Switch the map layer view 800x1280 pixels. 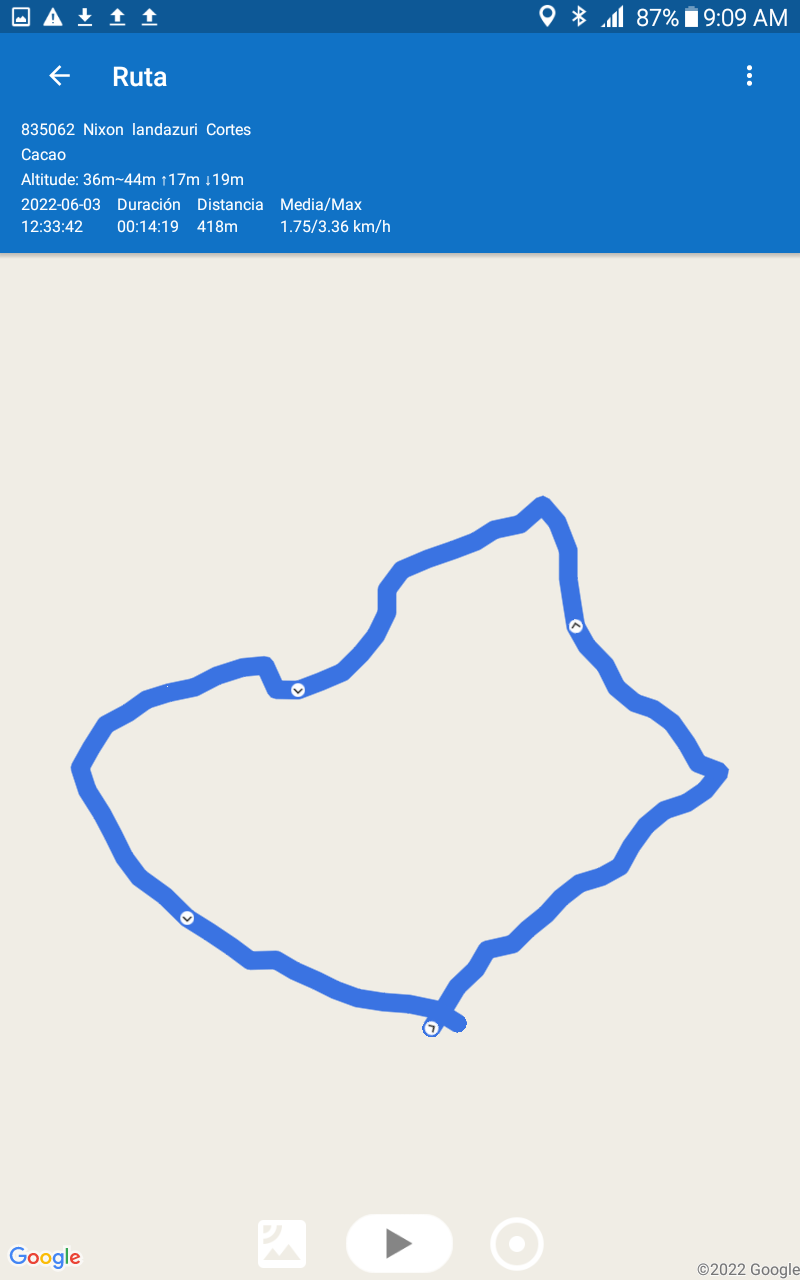point(282,1244)
